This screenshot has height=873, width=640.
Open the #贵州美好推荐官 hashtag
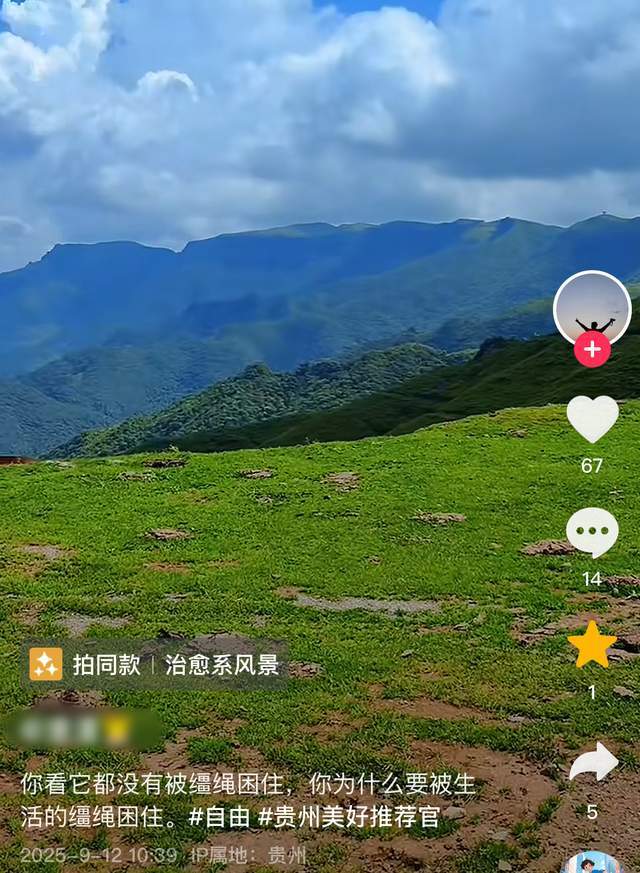coord(349,816)
